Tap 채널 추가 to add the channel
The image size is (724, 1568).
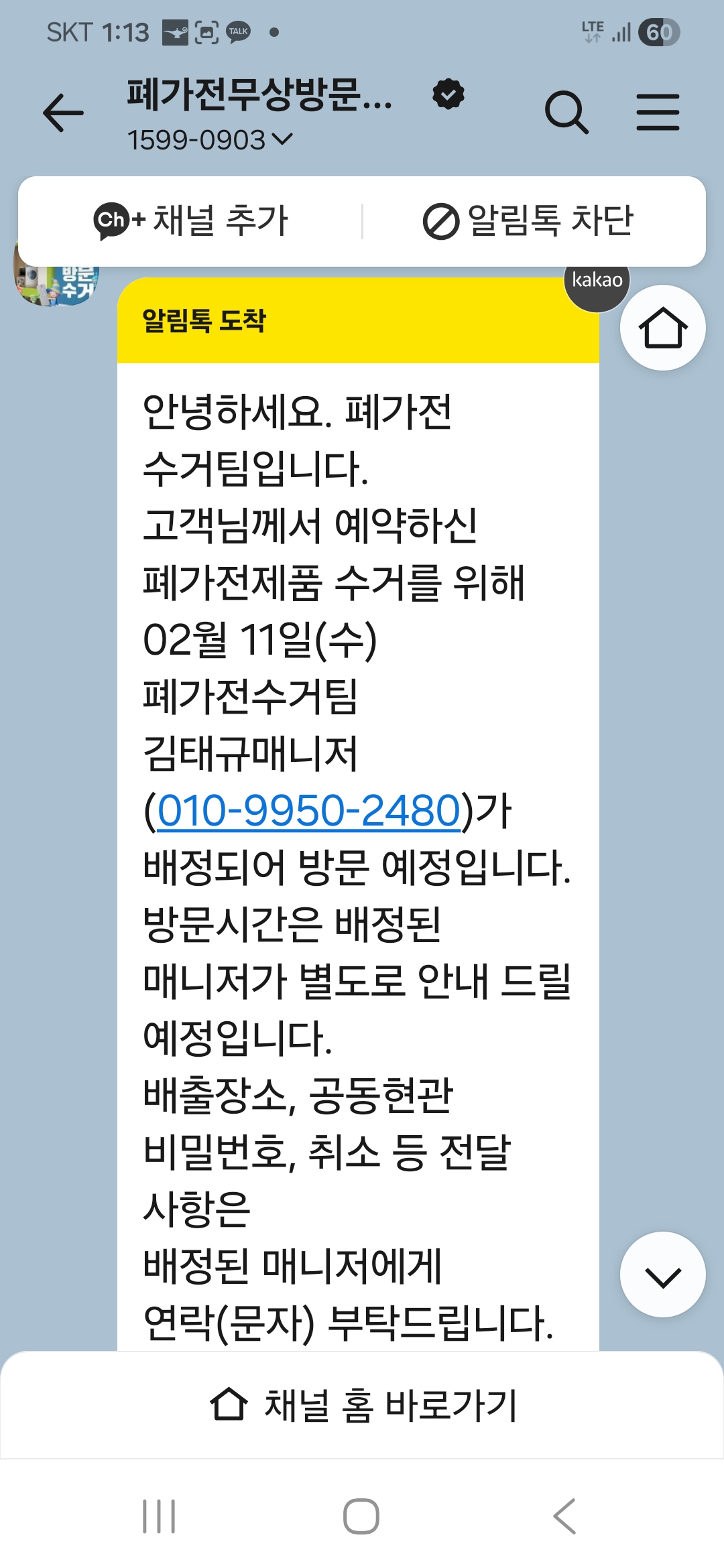(191, 220)
